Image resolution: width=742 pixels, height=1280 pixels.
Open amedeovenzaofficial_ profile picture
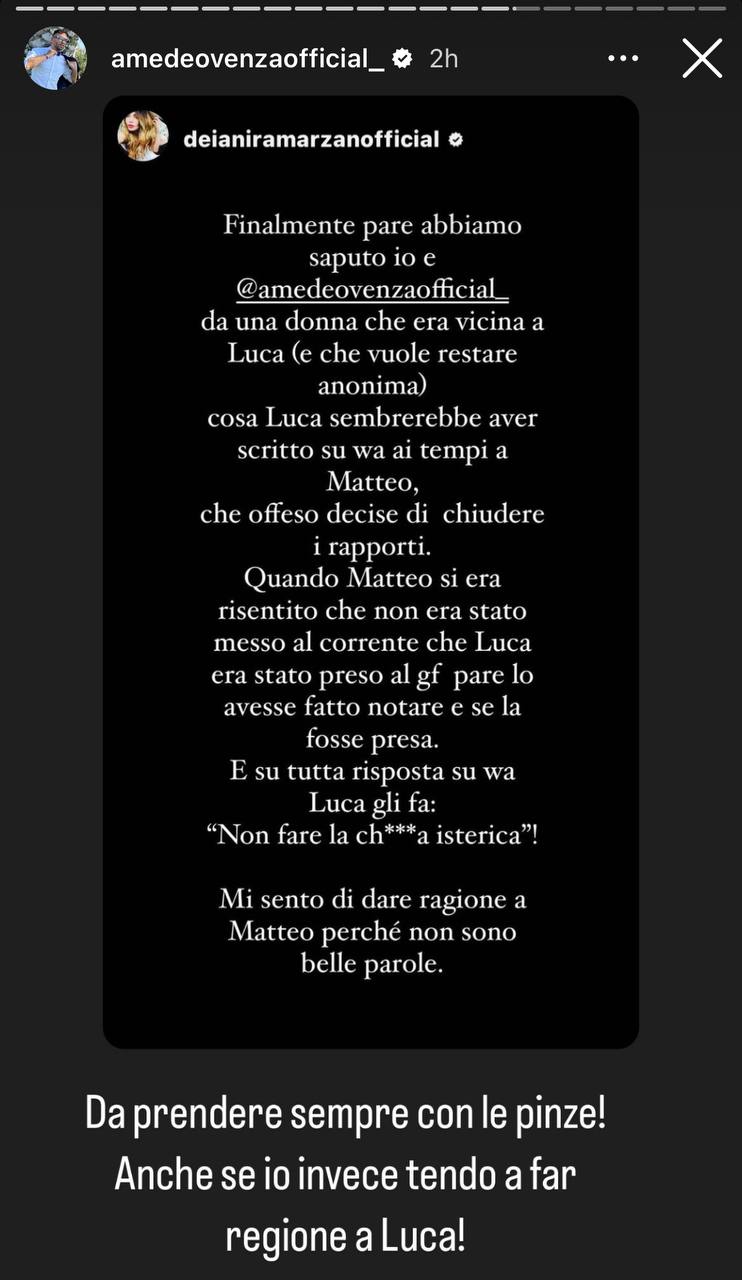[x=55, y=58]
